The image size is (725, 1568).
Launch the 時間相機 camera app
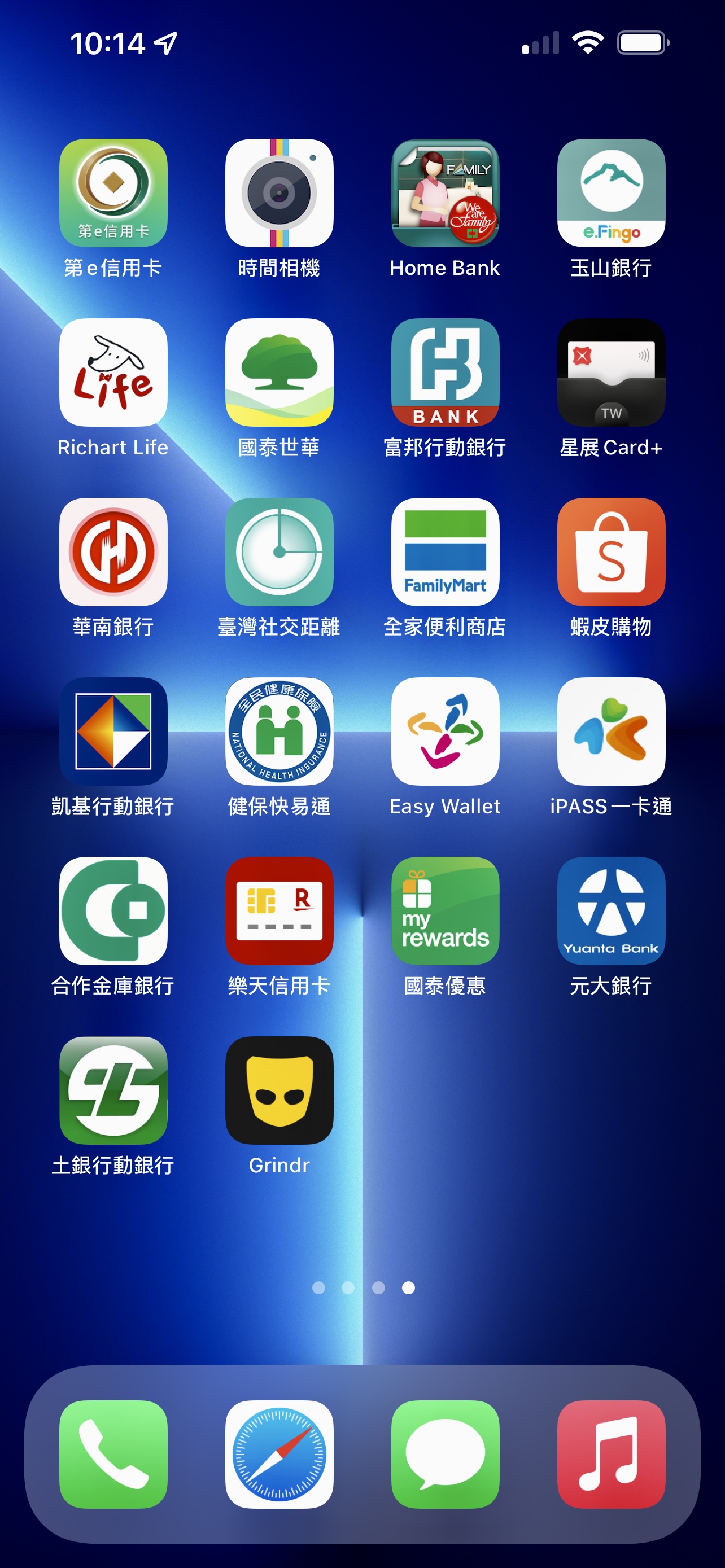(x=279, y=193)
